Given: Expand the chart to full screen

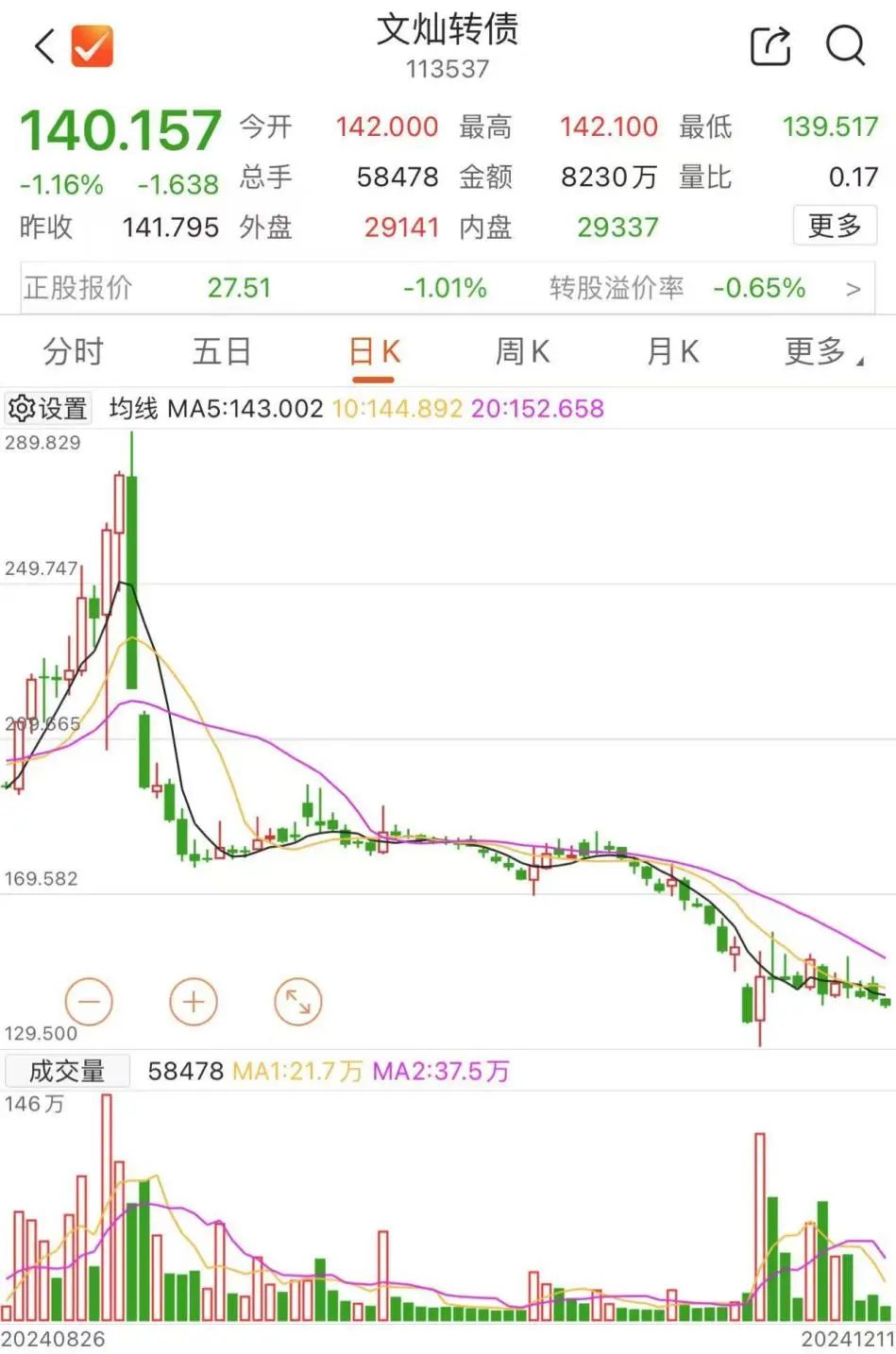Looking at the screenshot, I should click(x=298, y=1002).
